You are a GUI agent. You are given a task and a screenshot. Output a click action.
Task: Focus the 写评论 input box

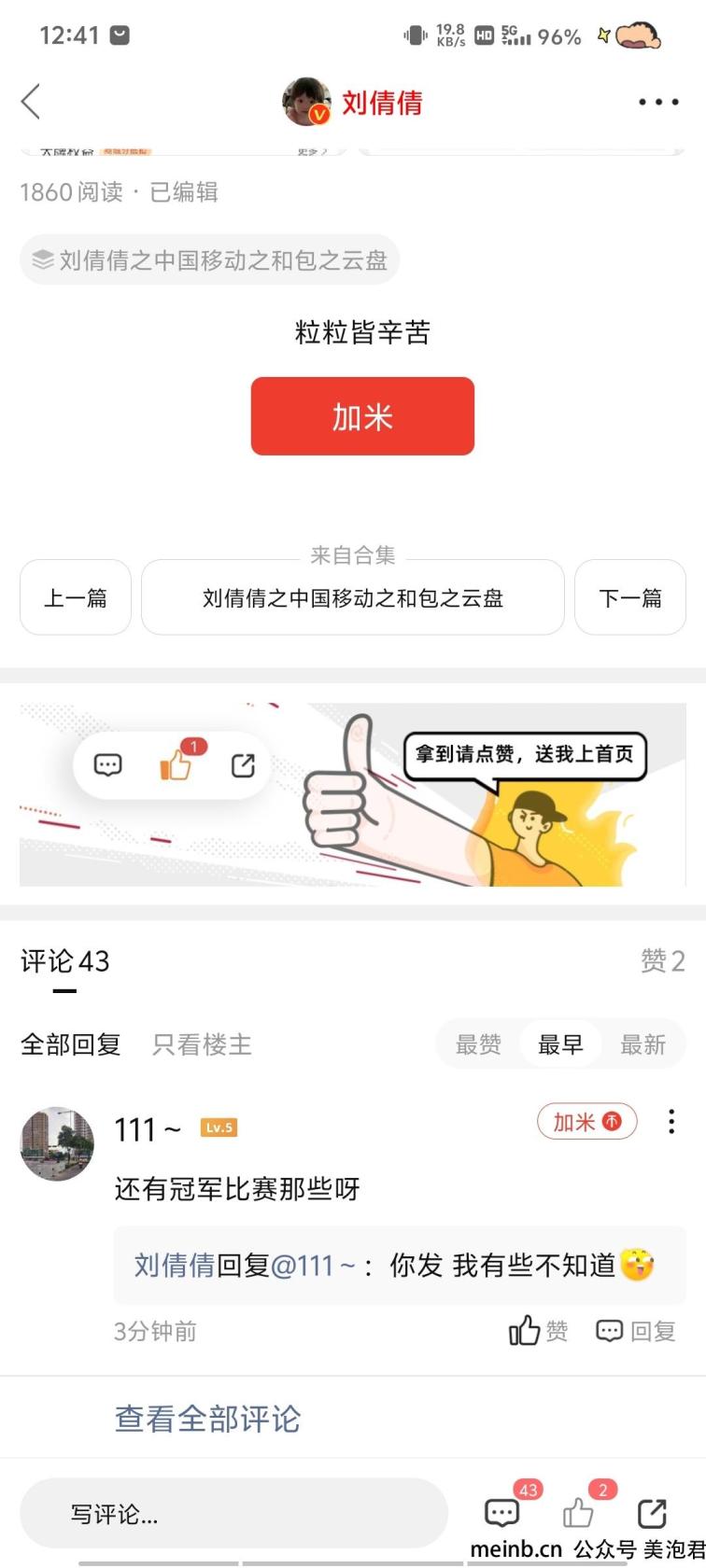coord(233,1513)
